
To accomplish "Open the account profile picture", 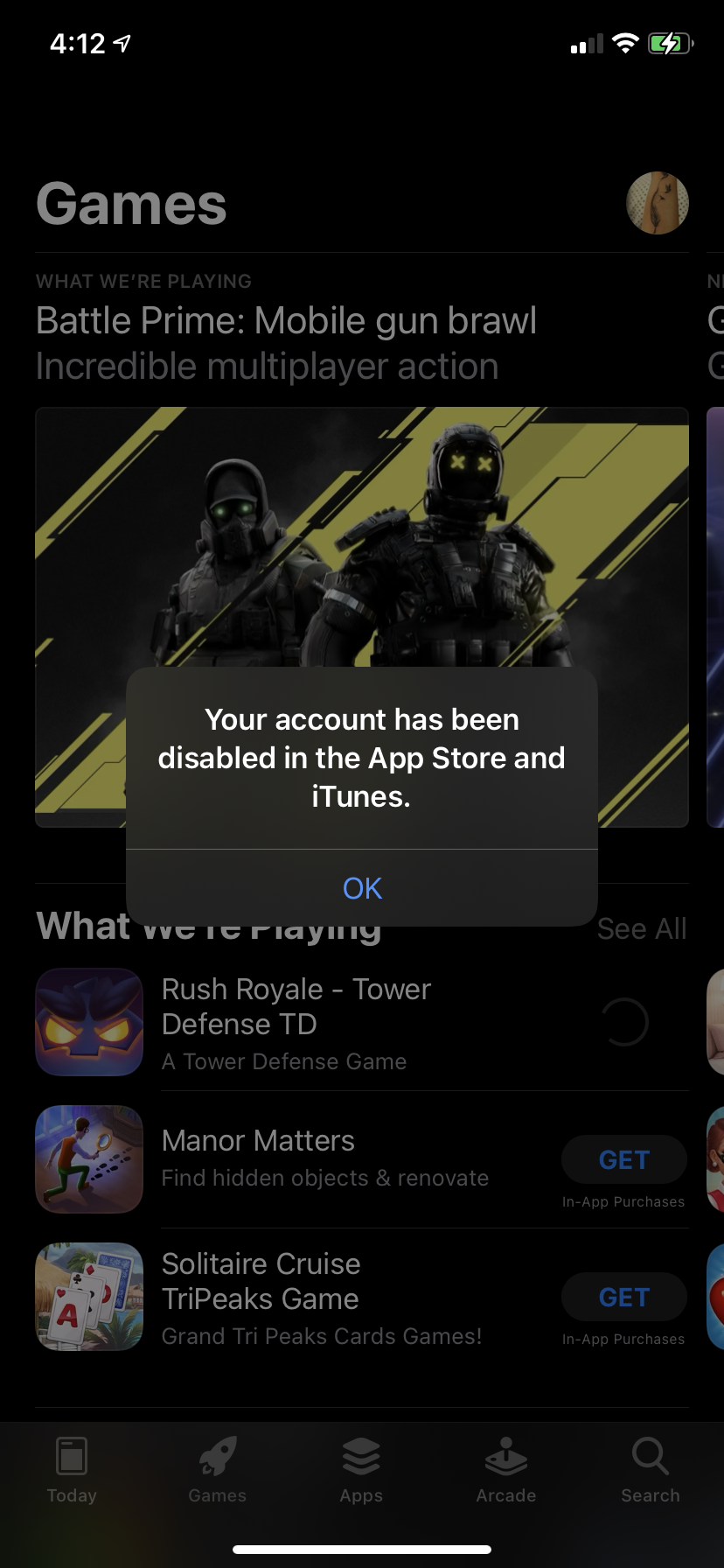I will point(658,203).
